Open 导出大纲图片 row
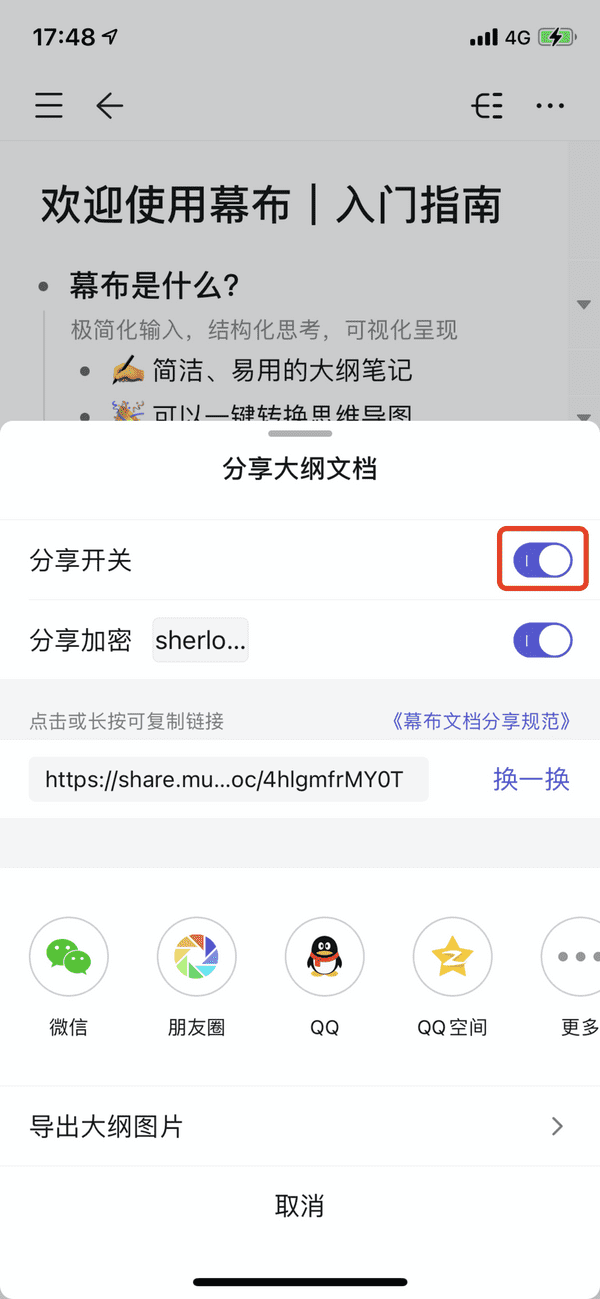The width and height of the screenshot is (600, 1299). (x=300, y=1126)
